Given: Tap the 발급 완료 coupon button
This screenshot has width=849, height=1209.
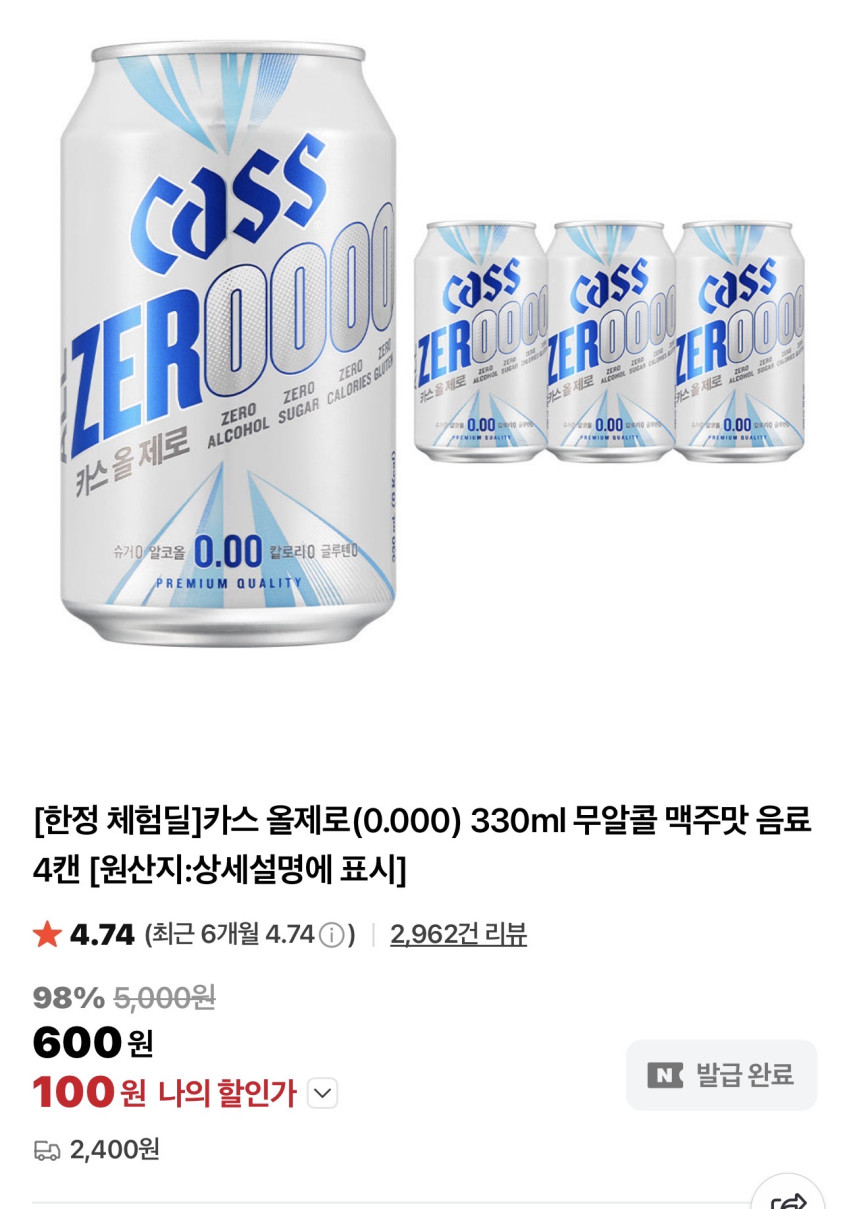Looking at the screenshot, I should [x=721, y=1075].
